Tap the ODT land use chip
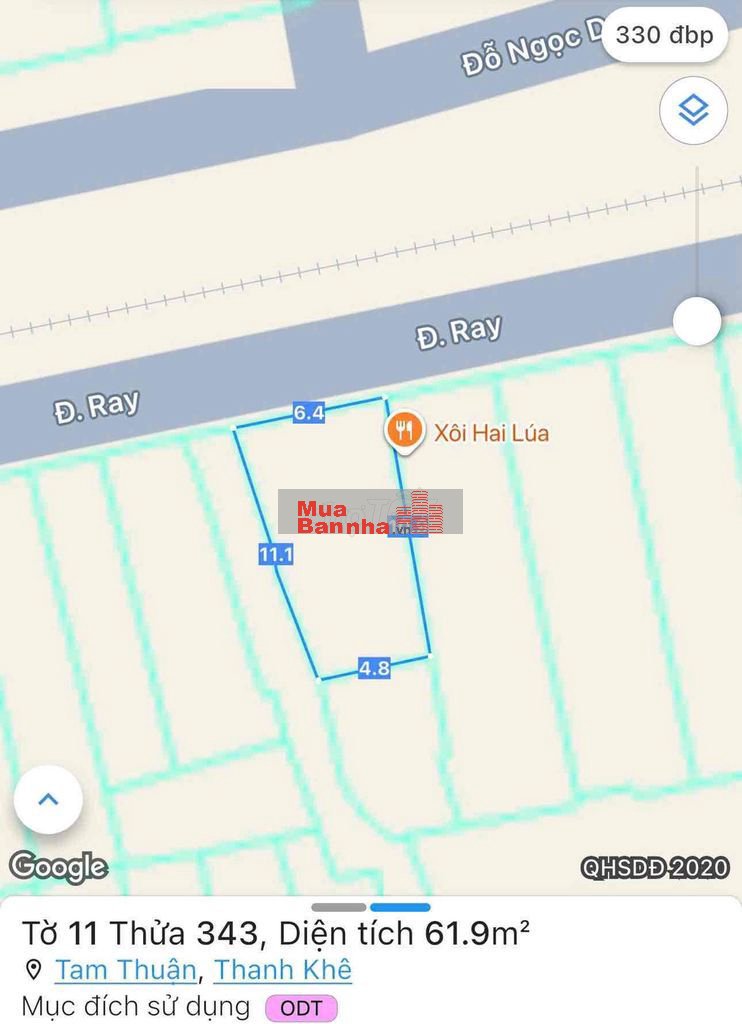Viewport: 742px width, 1024px height. click(x=301, y=1007)
